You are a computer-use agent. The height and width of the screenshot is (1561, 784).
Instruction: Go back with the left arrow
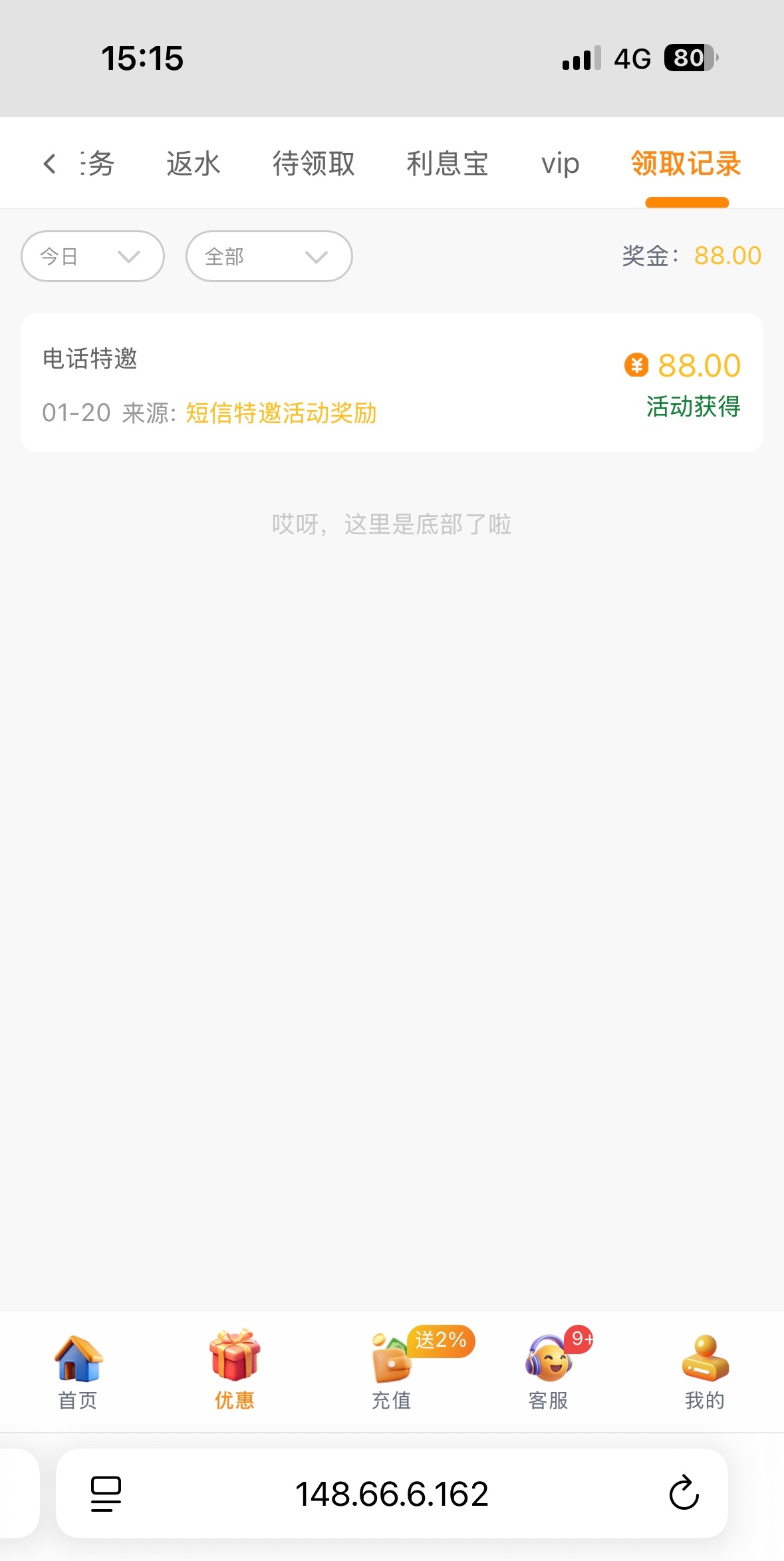click(49, 164)
